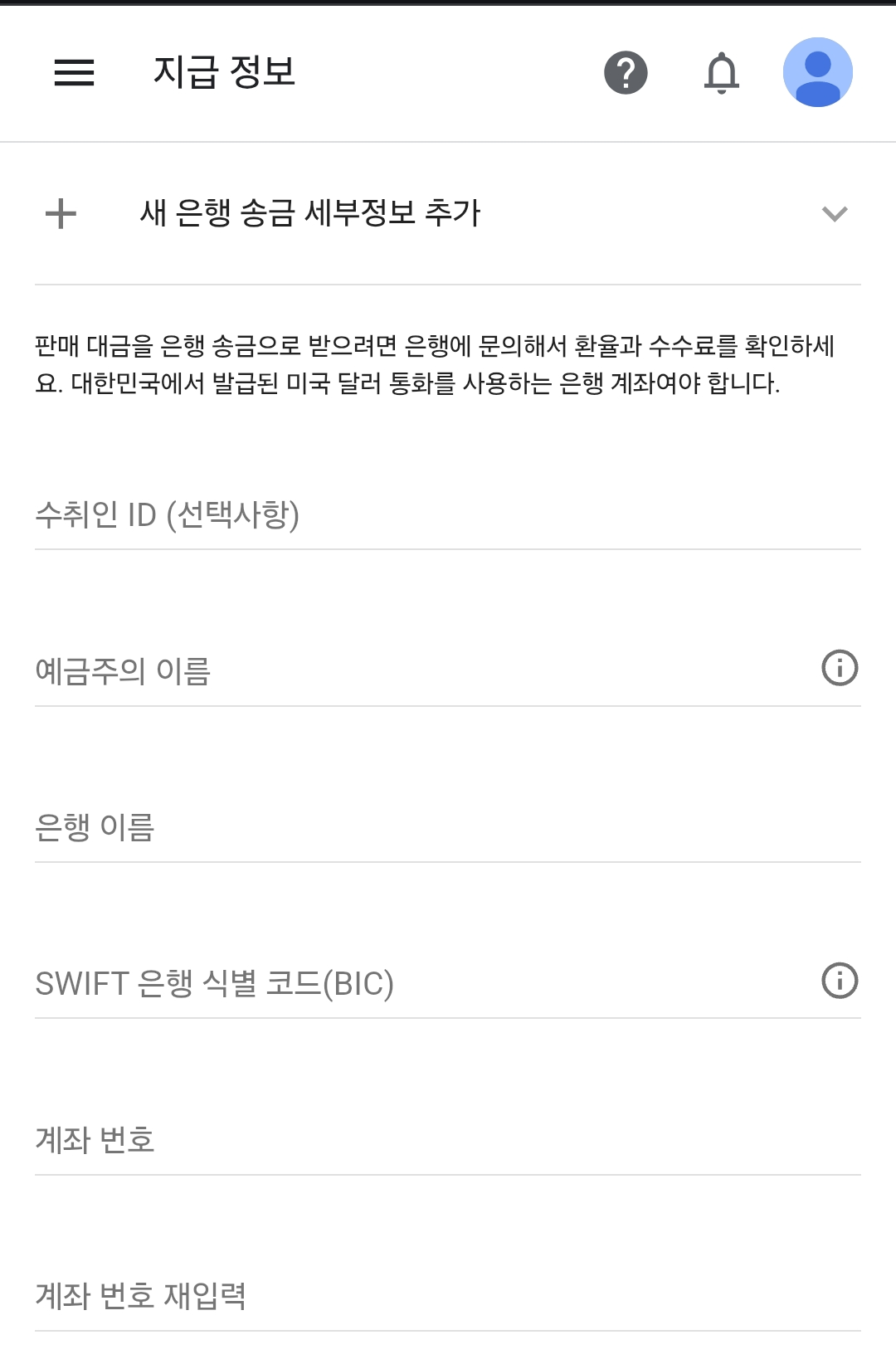This screenshot has height=1364, width=896.
Task: Check notifications via the bell icon
Action: click(x=720, y=73)
